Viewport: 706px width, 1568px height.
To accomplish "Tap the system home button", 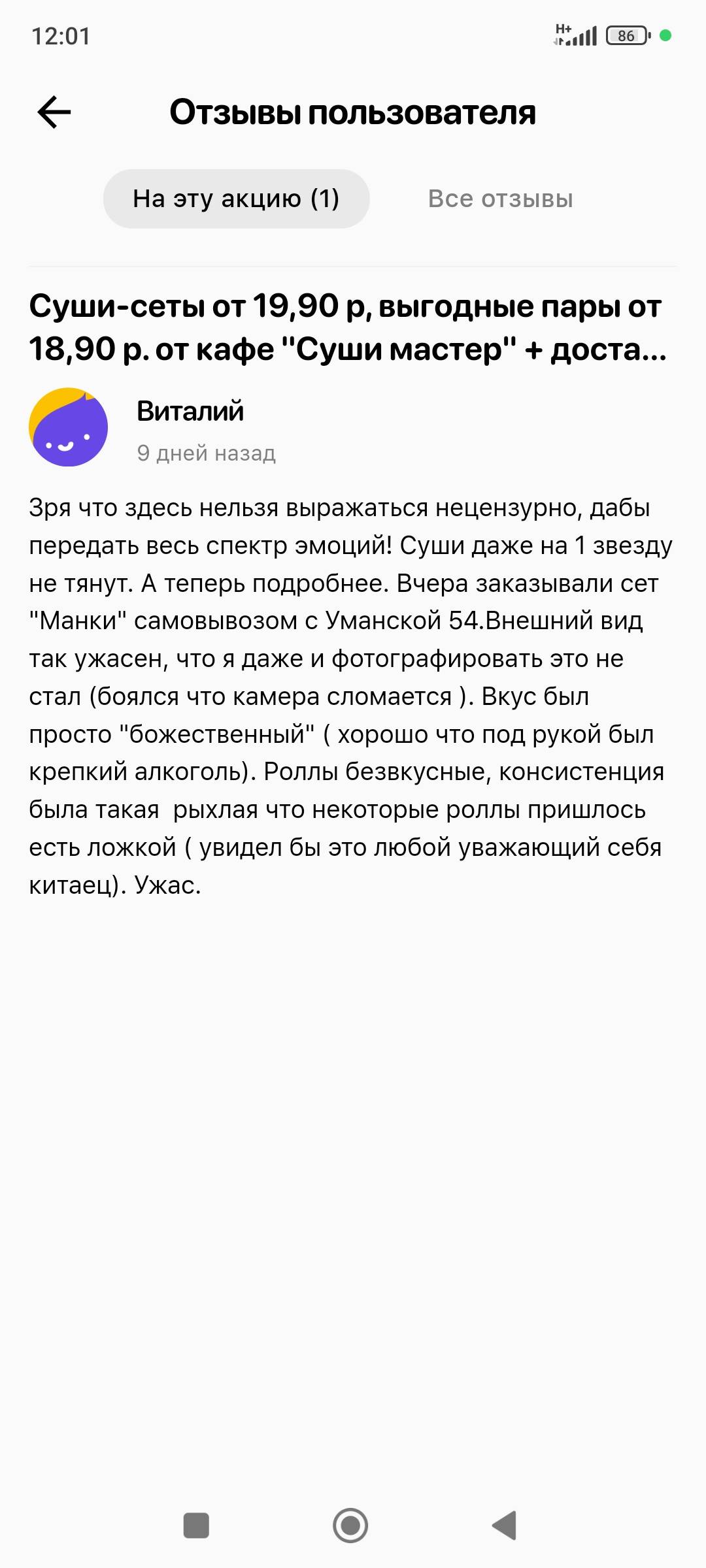I will pyautogui.click(x=350, y=1526).
